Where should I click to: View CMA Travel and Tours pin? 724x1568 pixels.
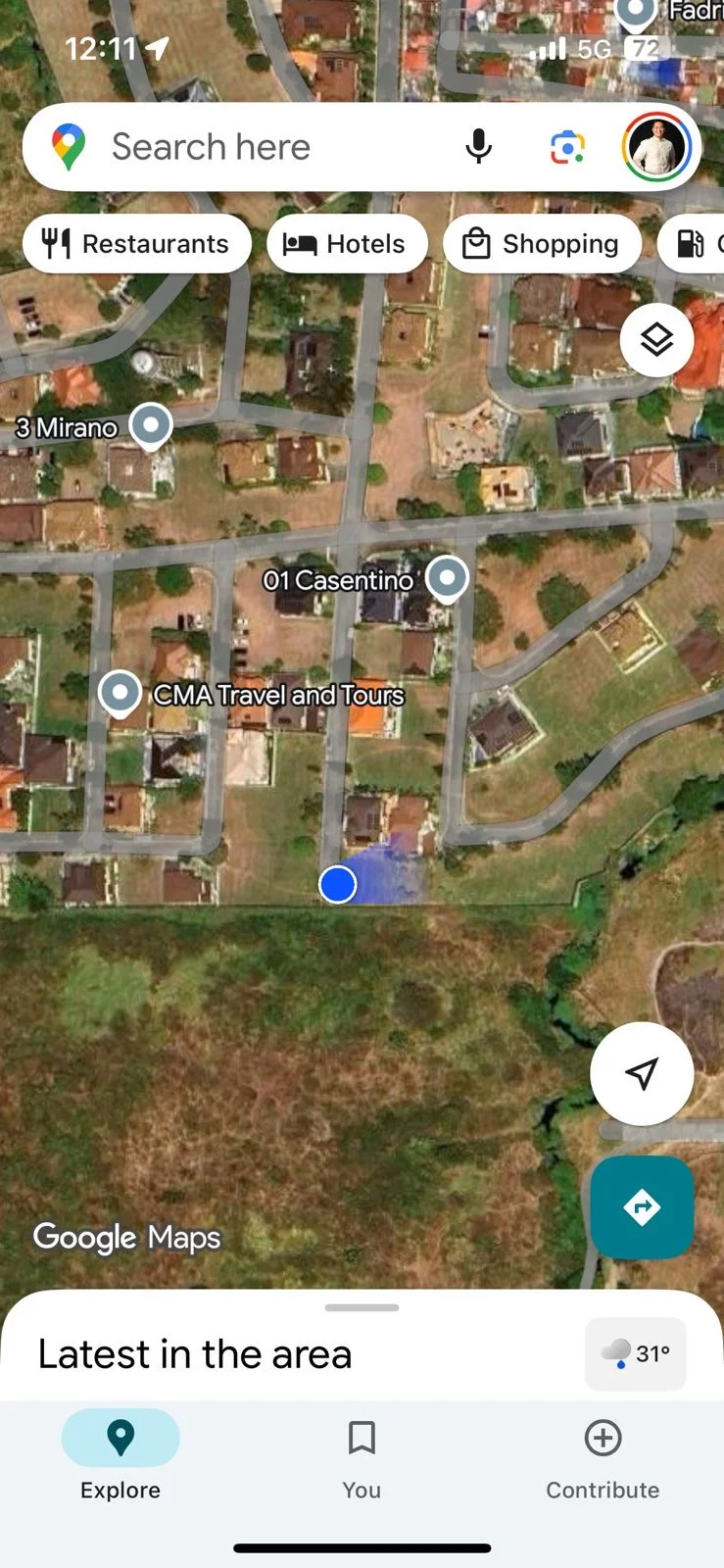tap(121, 692)
